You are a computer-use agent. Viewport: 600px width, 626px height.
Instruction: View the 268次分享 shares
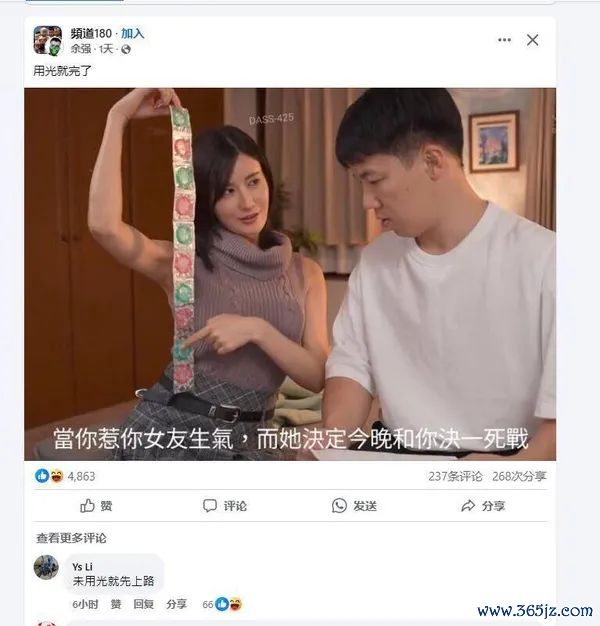coord(519,476)
